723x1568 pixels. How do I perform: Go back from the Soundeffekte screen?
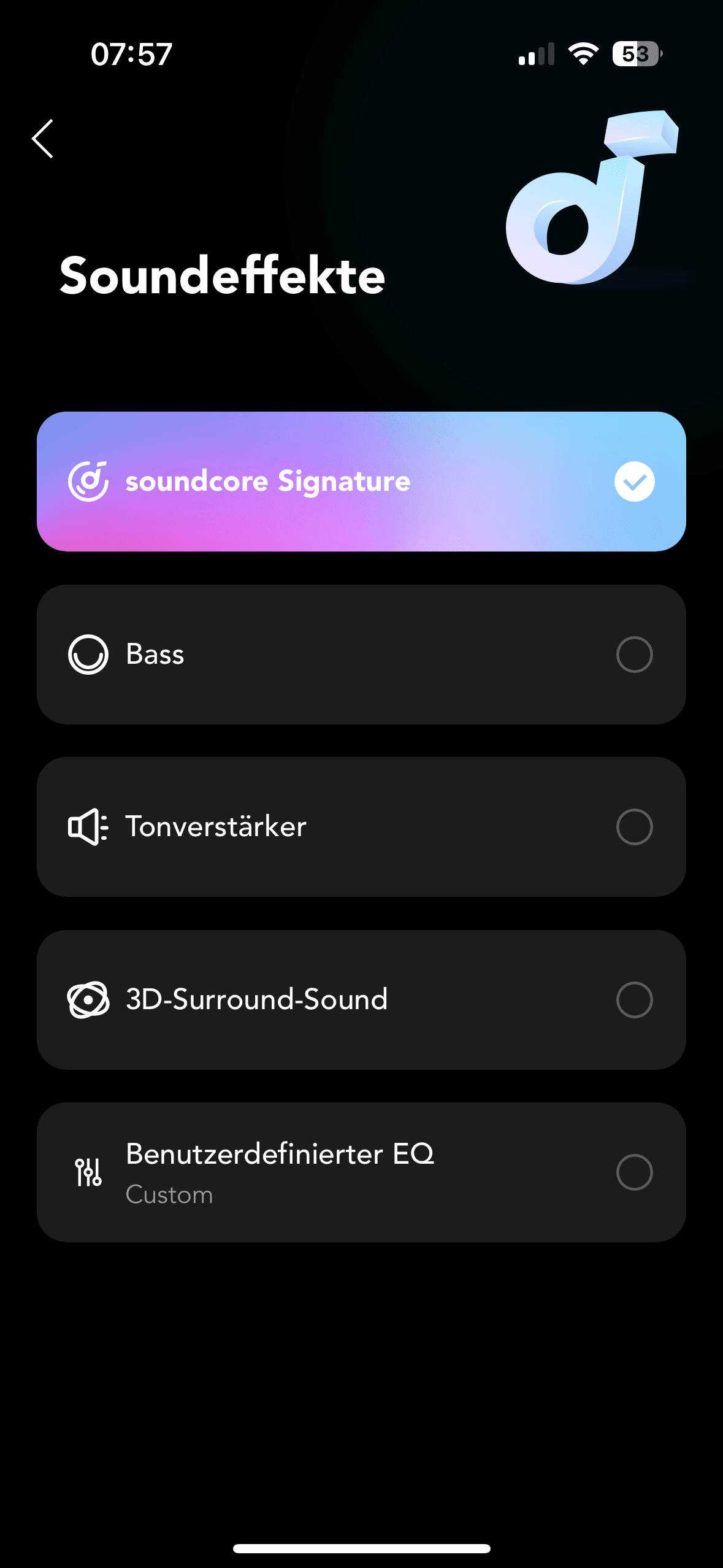pyautogui.click(x=43, y=139)
